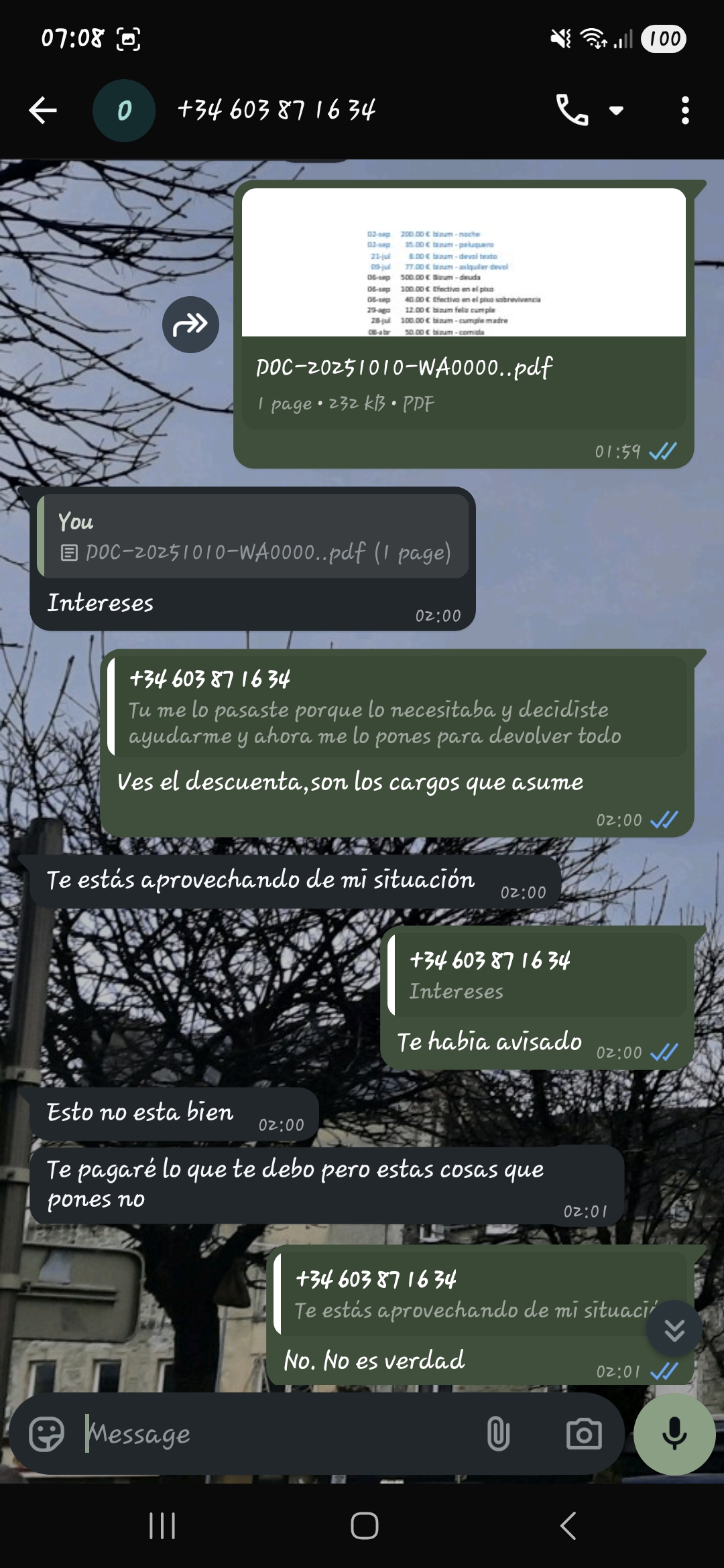The image size is (724, 1568).
Task: Open the DOC-20251010-WA0000..pdf attachment
Action: tap(463, 308)
